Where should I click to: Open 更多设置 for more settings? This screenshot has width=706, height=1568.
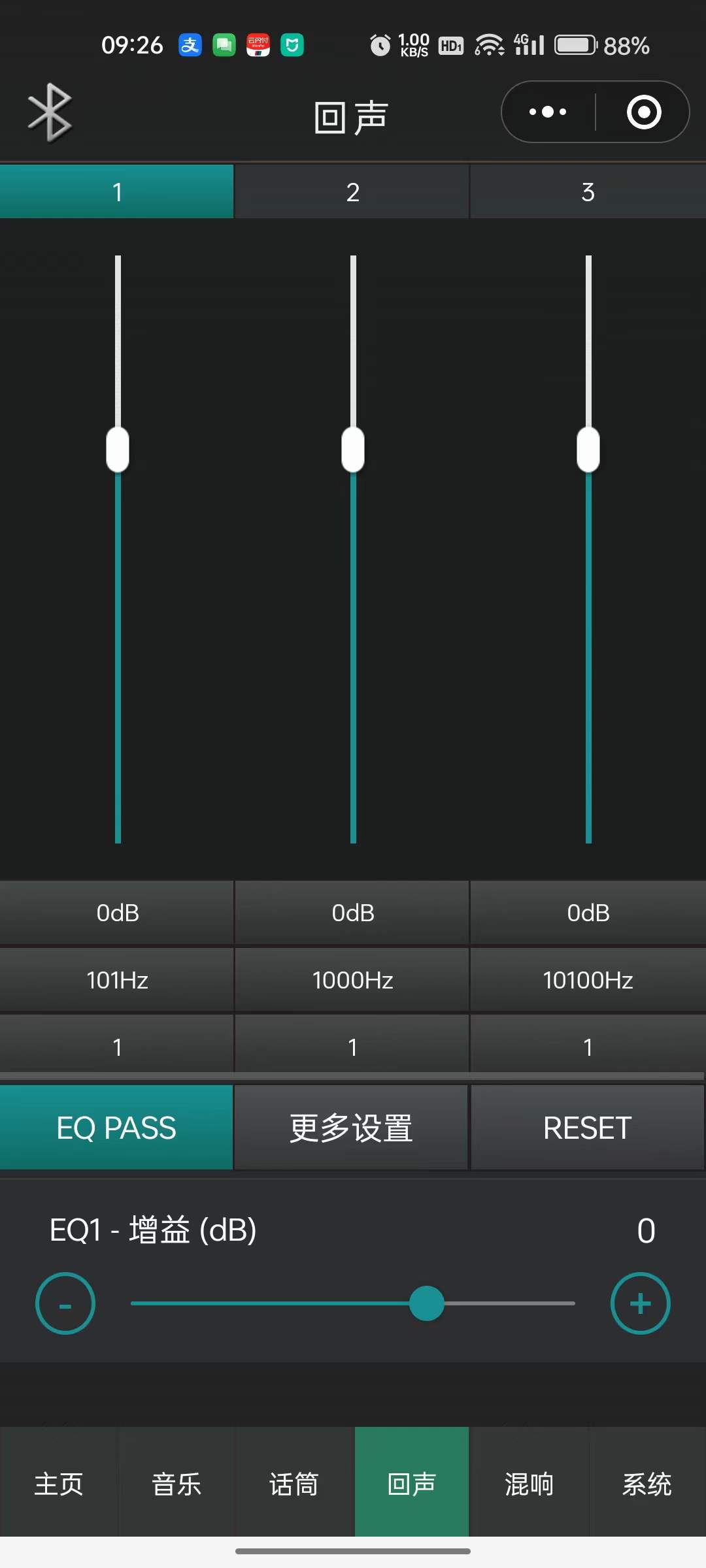pyautogui.click(x=351, y=1128)
